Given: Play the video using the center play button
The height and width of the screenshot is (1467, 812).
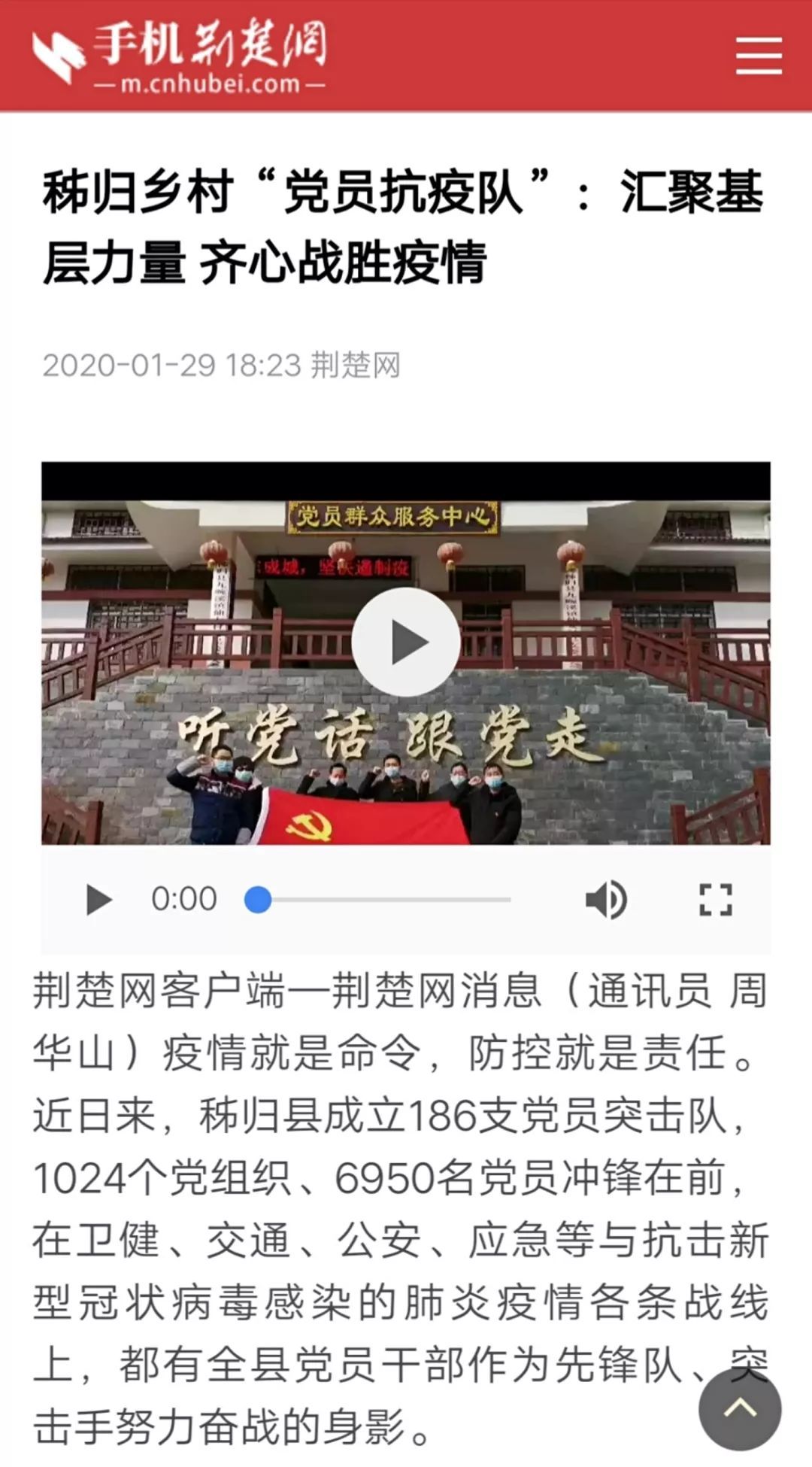Looking at the screenshot, I should point(406,642).
